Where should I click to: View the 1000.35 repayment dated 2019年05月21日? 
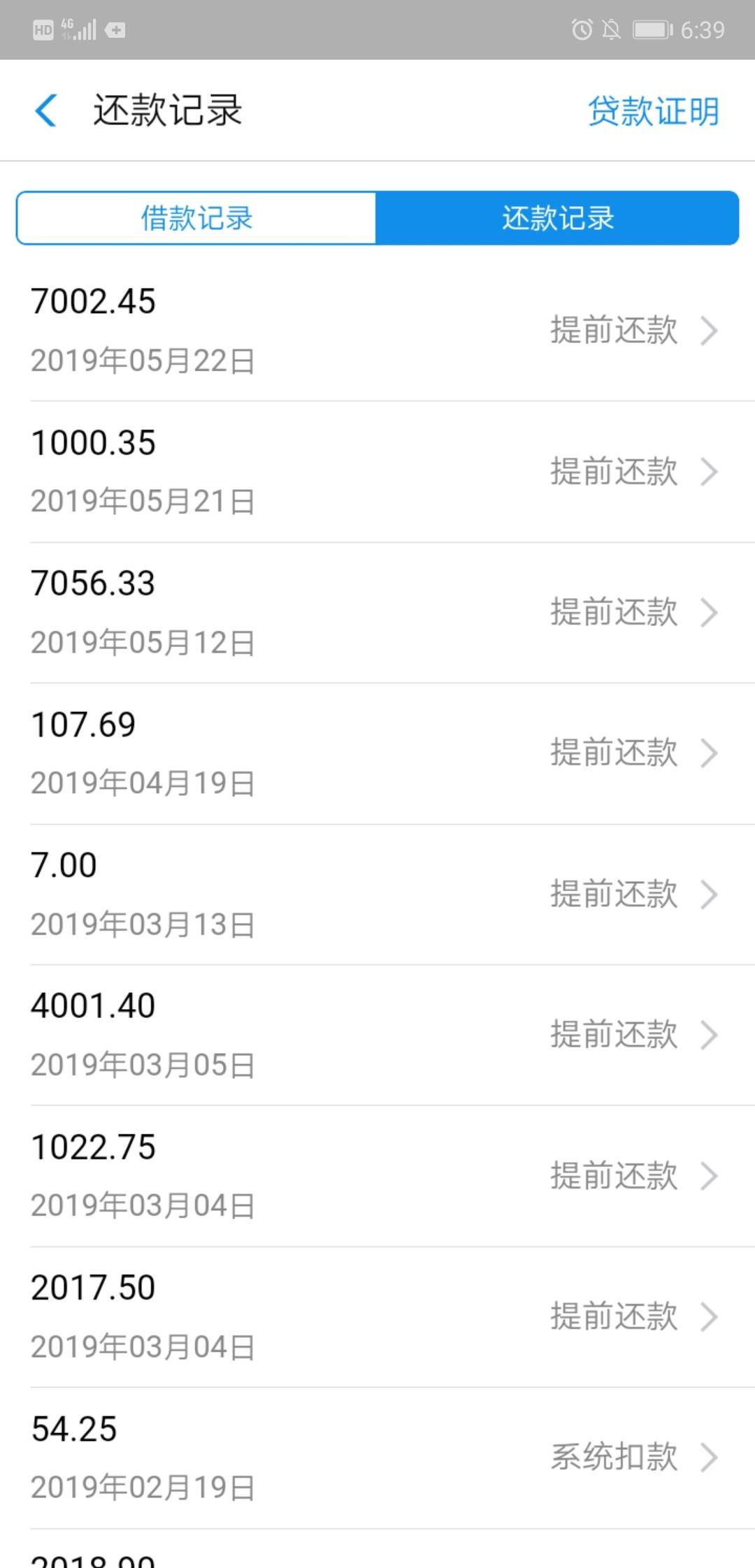tap(377, 472)
